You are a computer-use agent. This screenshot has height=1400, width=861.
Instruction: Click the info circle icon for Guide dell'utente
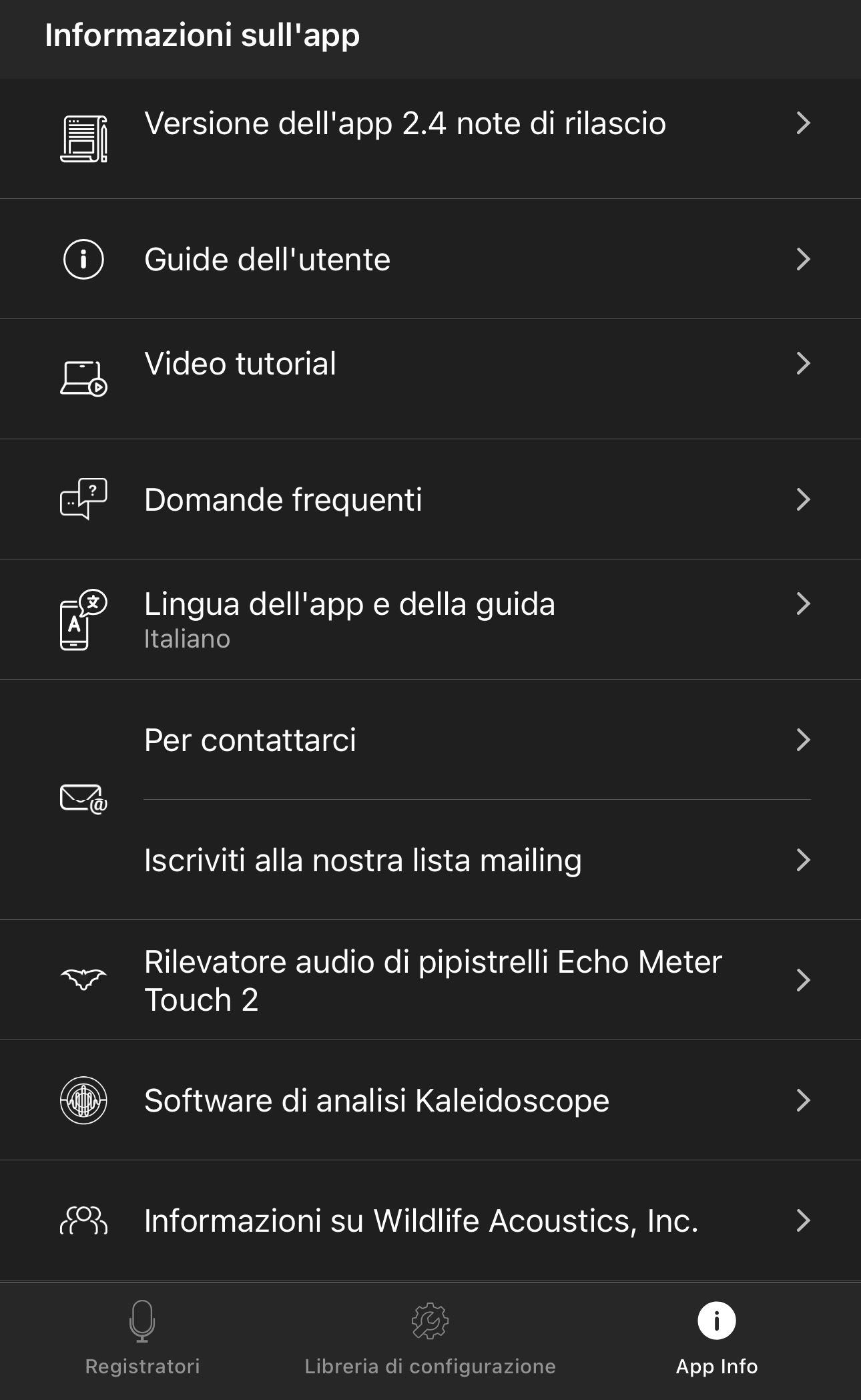pyautogui.click(x=84, y=259)
